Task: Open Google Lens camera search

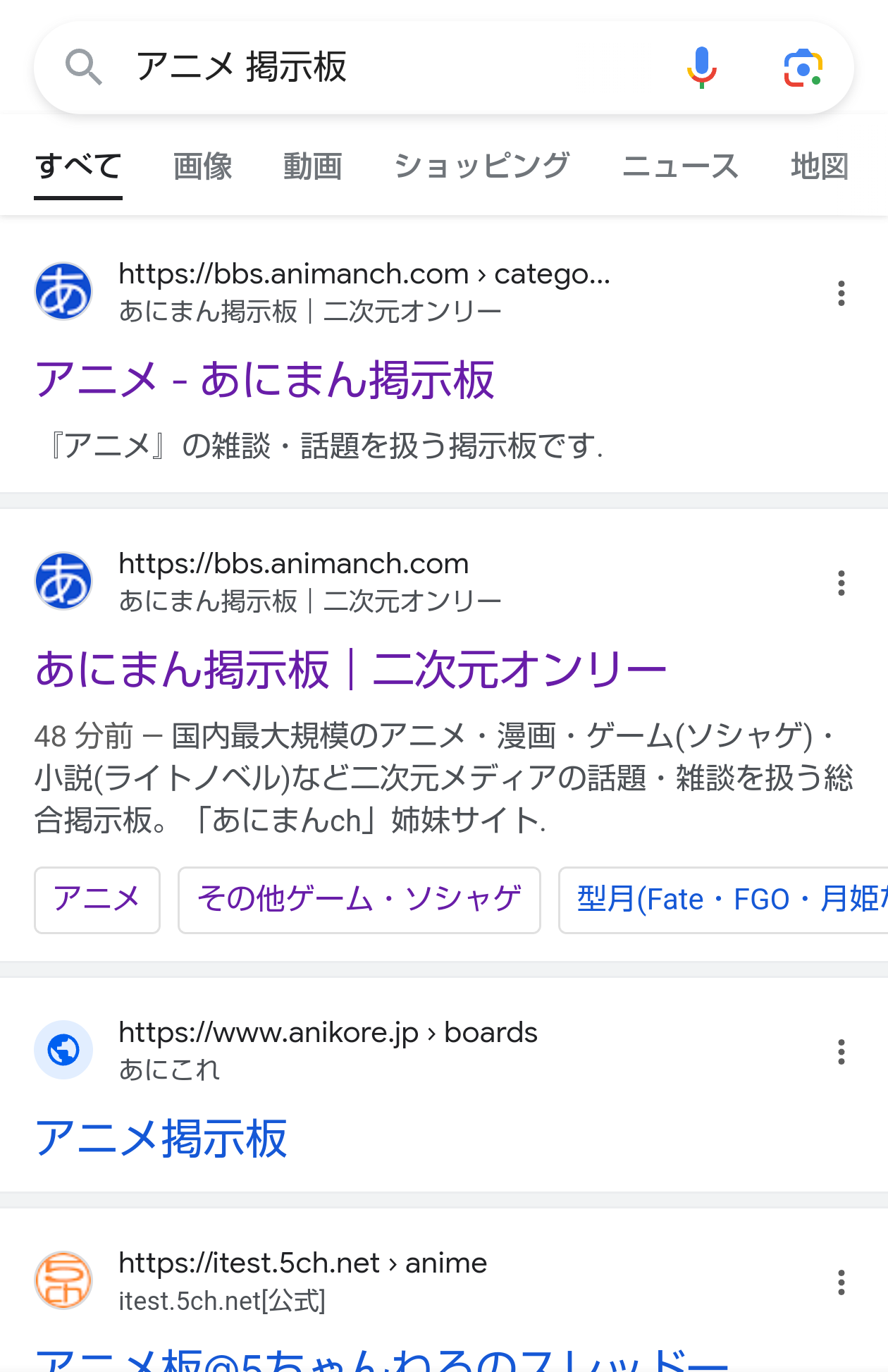Action: (803, 68)
